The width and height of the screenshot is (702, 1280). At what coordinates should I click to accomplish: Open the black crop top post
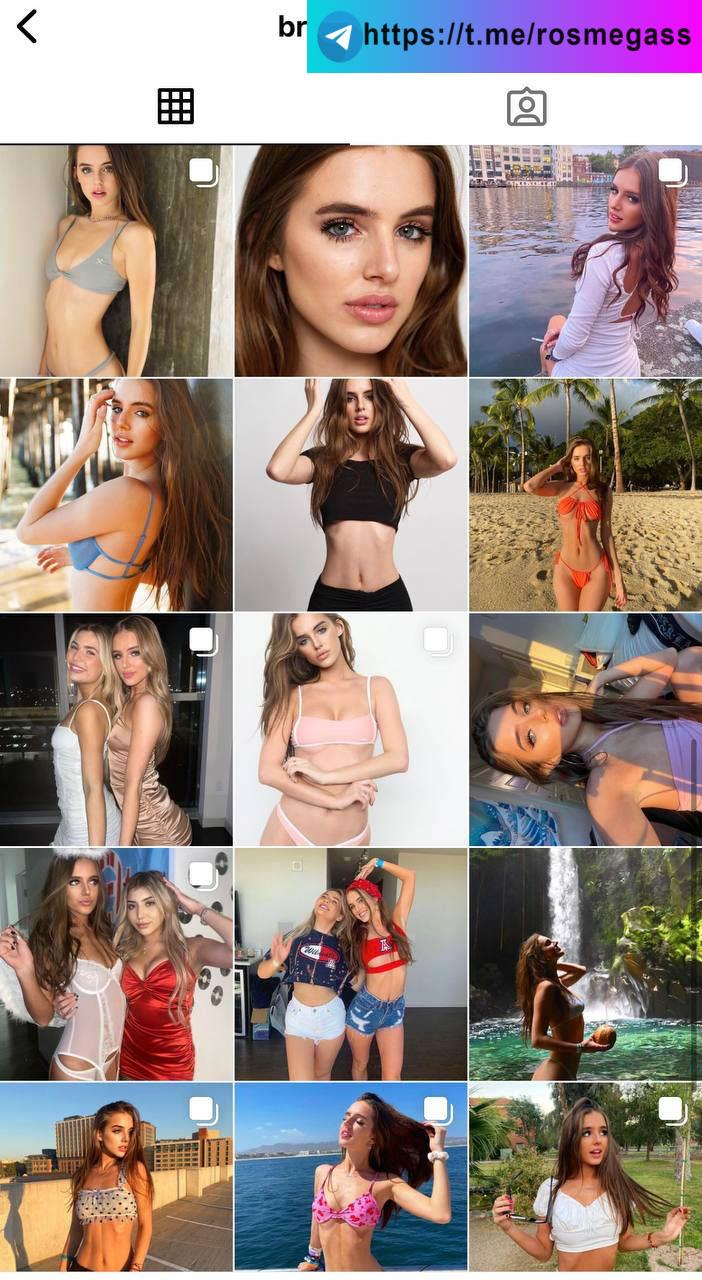pyautogui.click(x=350, y=494)
